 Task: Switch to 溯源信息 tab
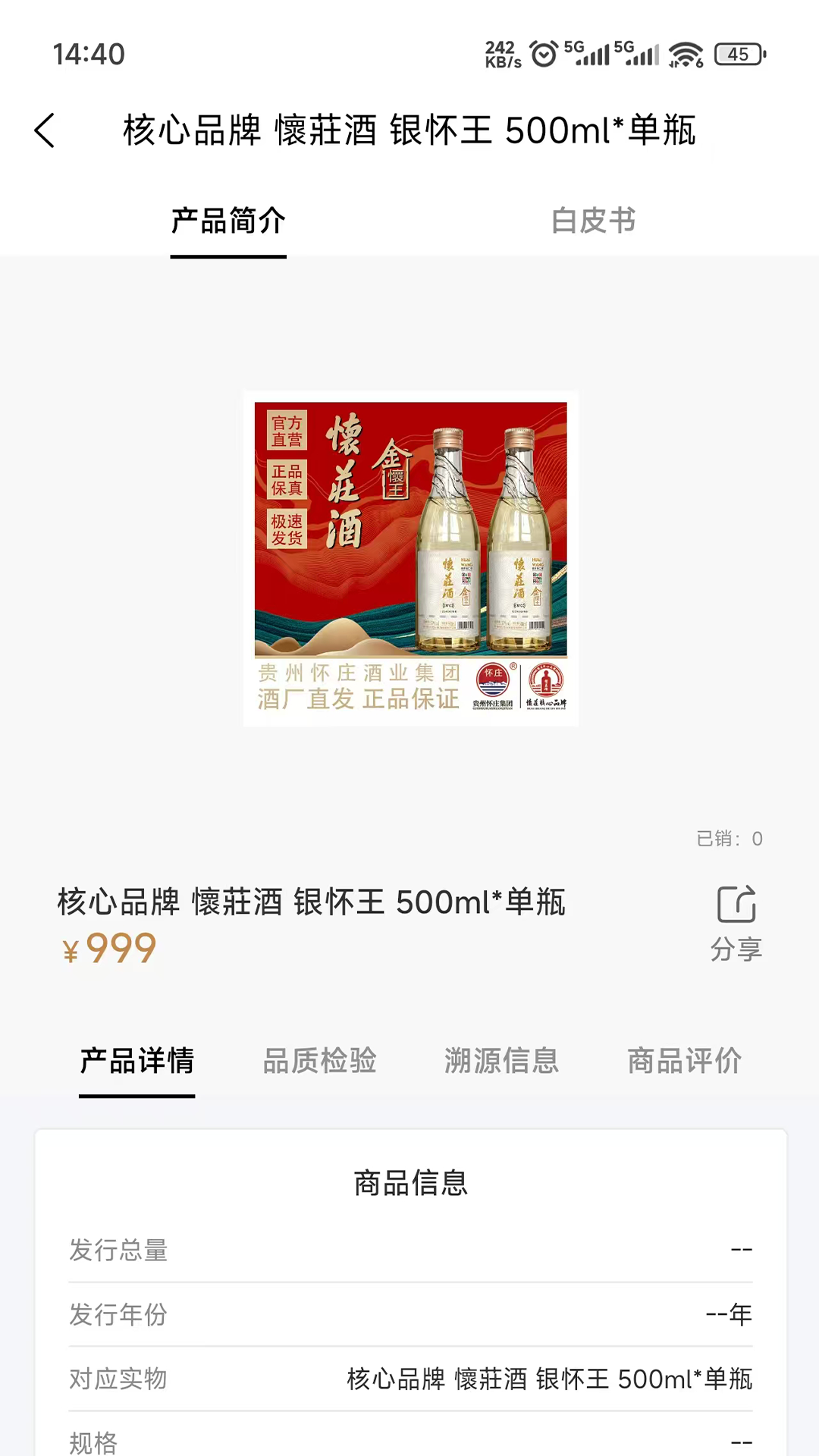point(501,1062)
